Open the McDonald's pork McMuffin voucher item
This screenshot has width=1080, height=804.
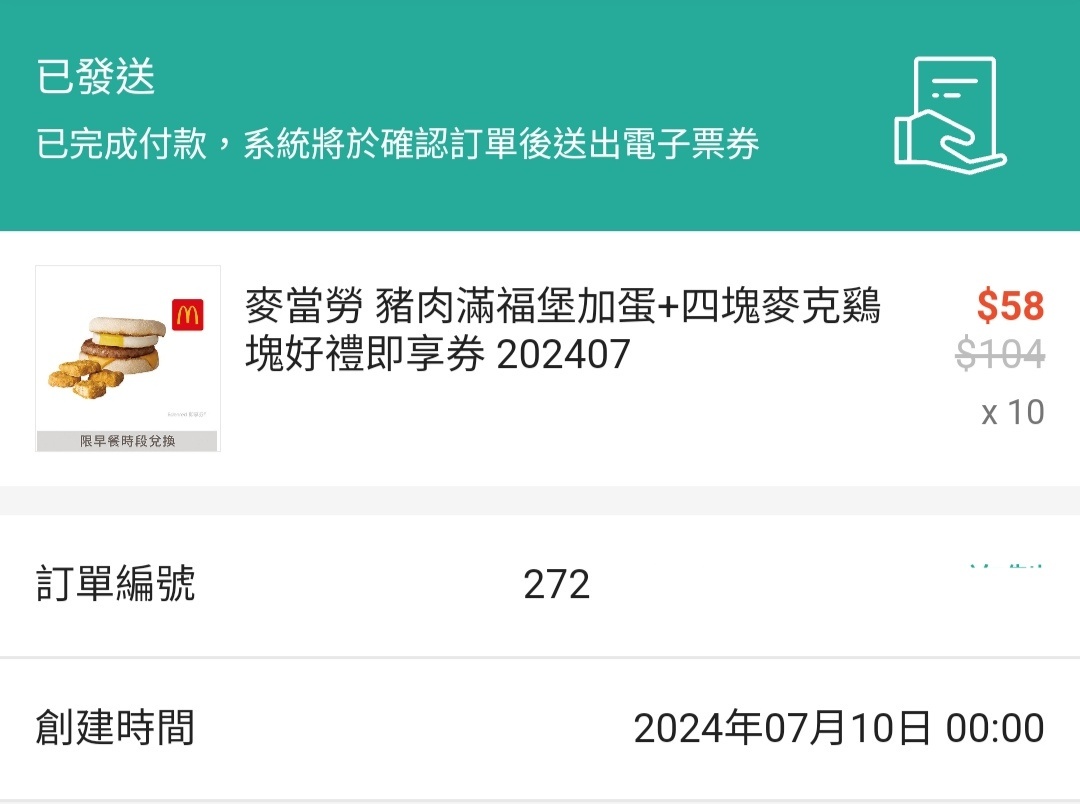(x=562, y=330)
